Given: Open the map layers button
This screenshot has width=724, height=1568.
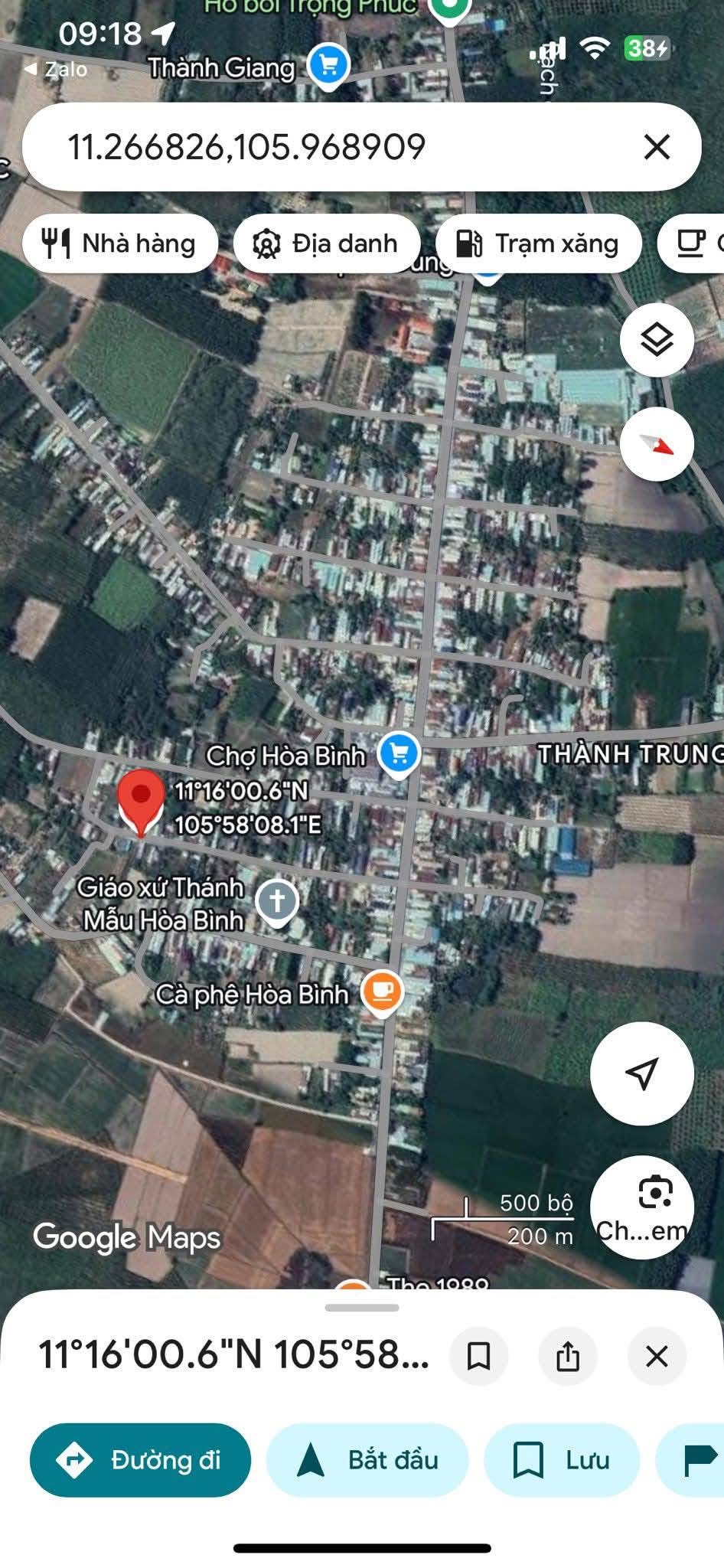Looking at the screenshot, I should click(x=656, y=339).
